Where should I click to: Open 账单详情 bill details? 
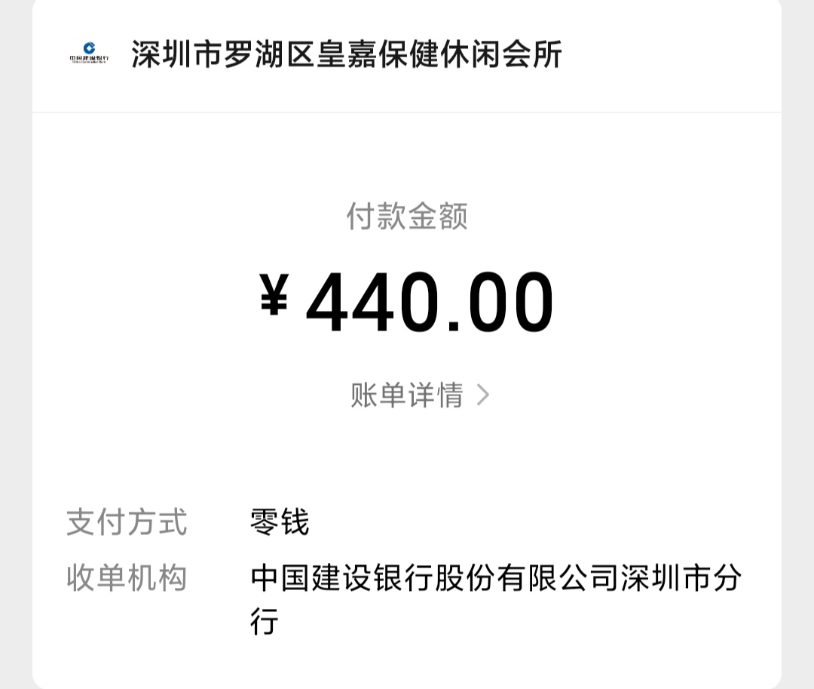point(419,395)
